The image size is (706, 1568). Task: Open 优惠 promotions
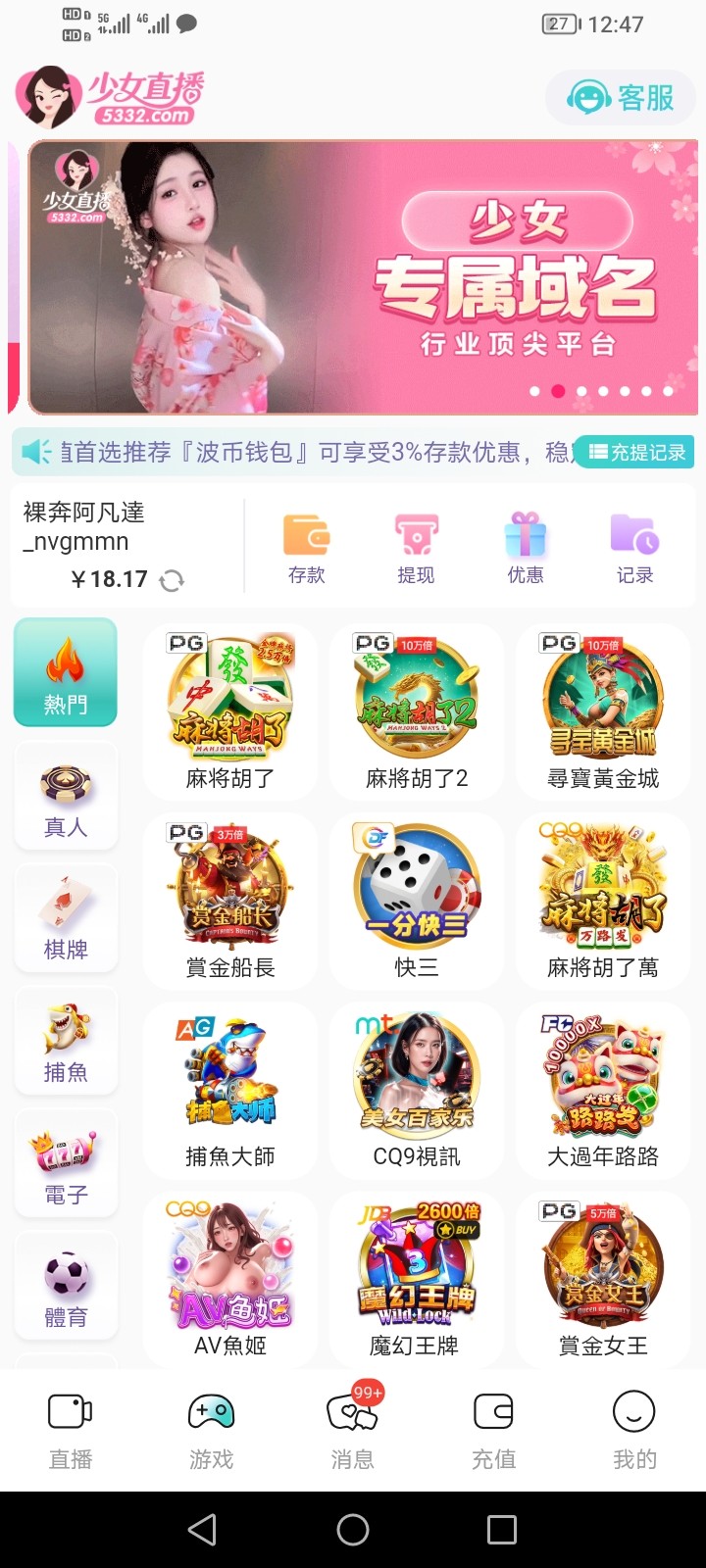pyautogui.click(x=526, y=549)
